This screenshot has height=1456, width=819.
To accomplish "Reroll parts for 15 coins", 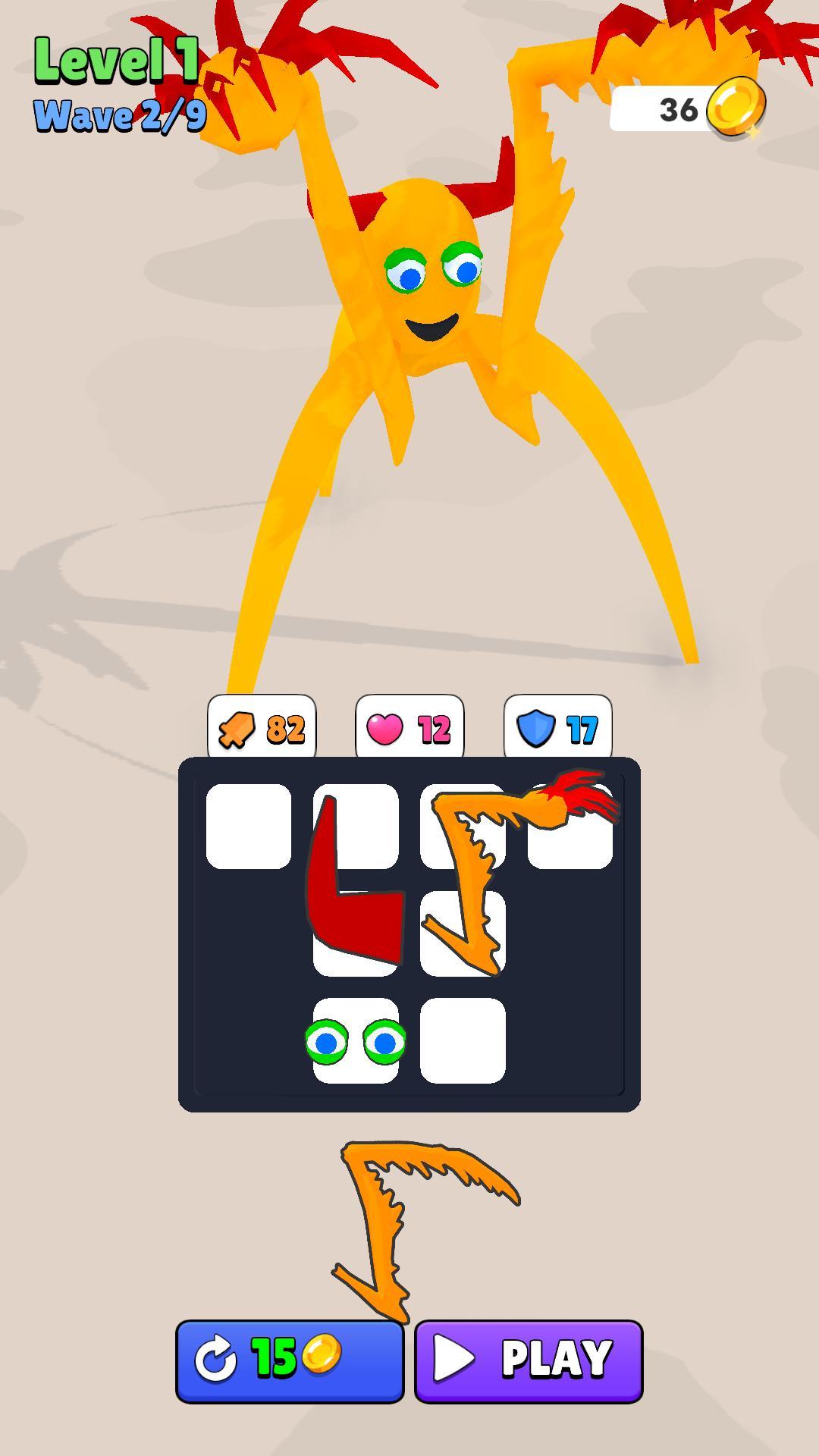I will (290, 1361).
